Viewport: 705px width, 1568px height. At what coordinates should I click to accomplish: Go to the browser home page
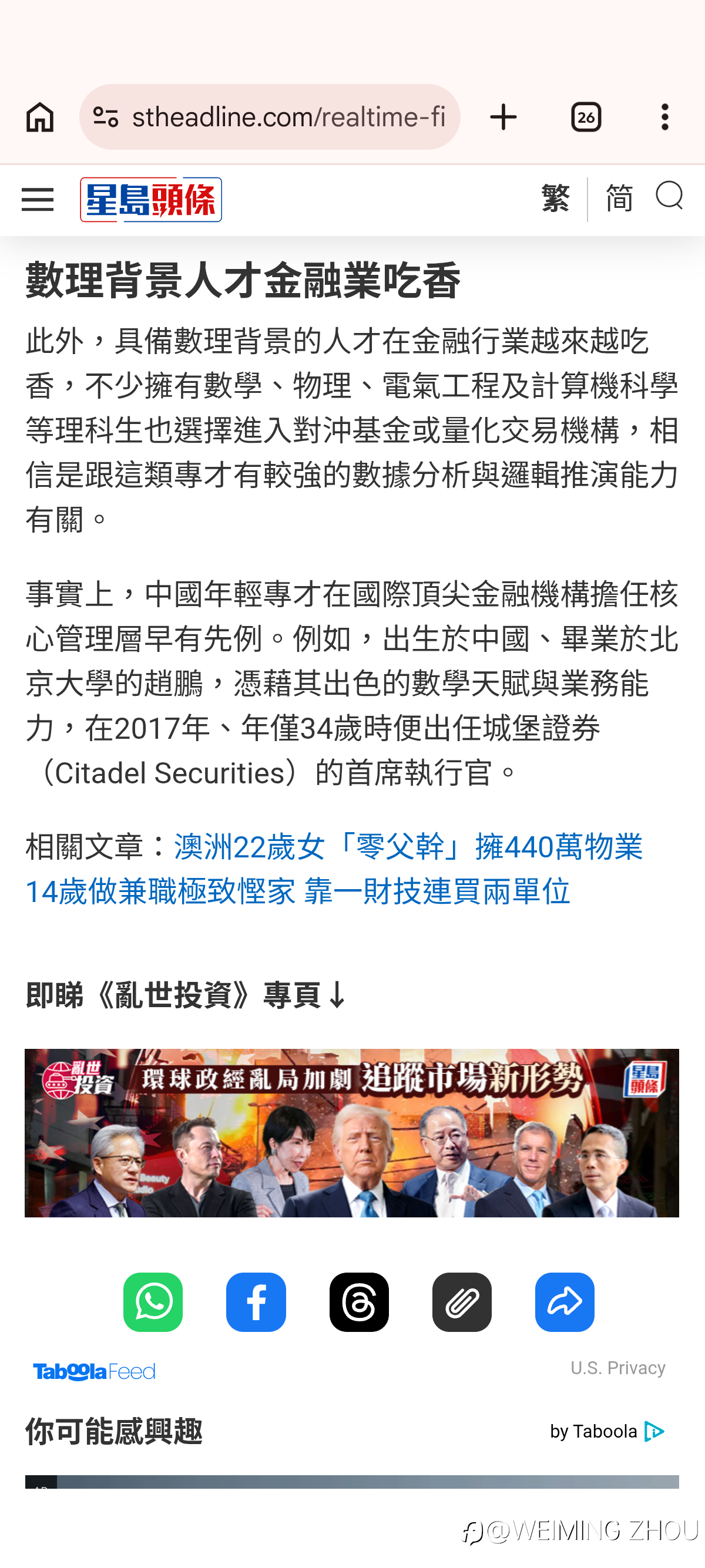point(40,116)
